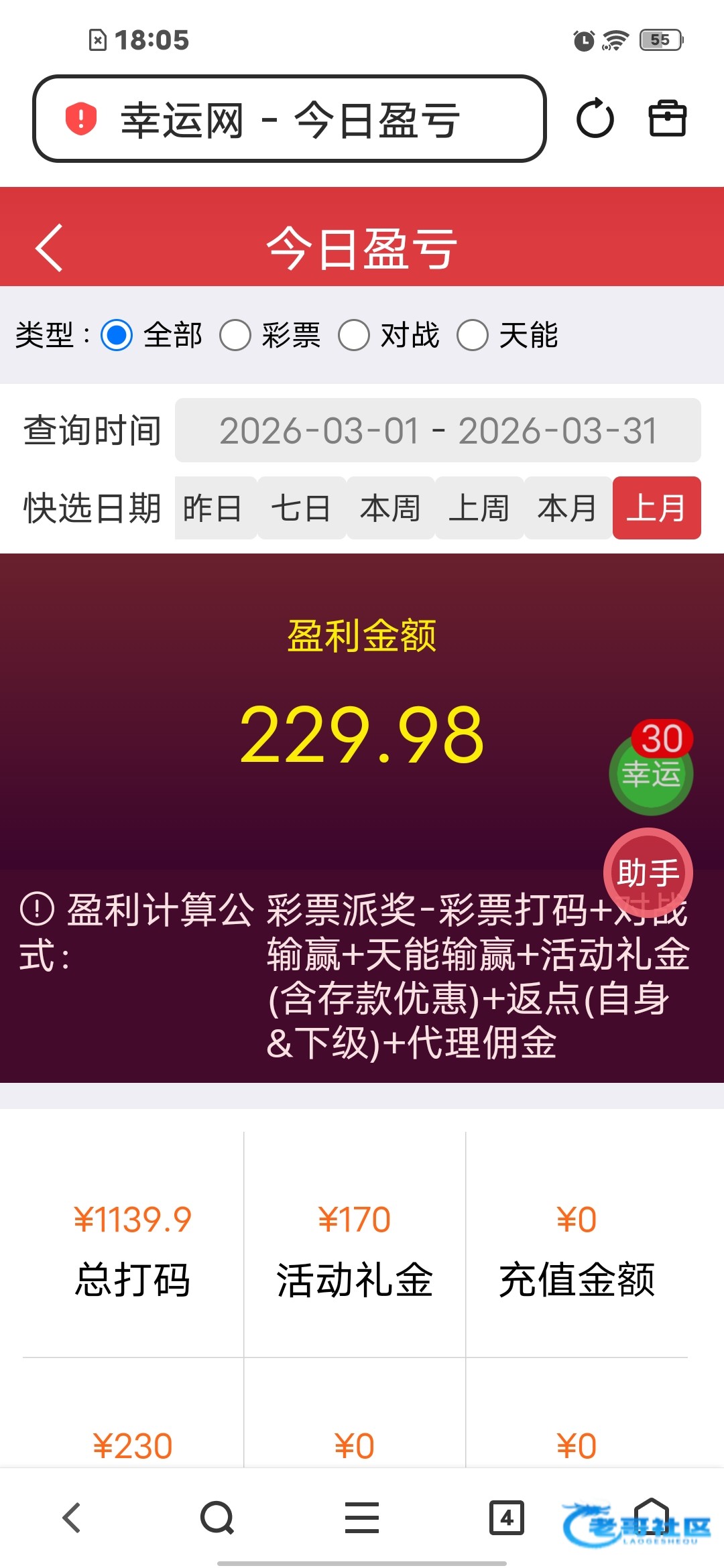The width and height of the screenshot is (724, 1568).
Task: Open the 助手 floating assistant button
Action: point(648,872)
